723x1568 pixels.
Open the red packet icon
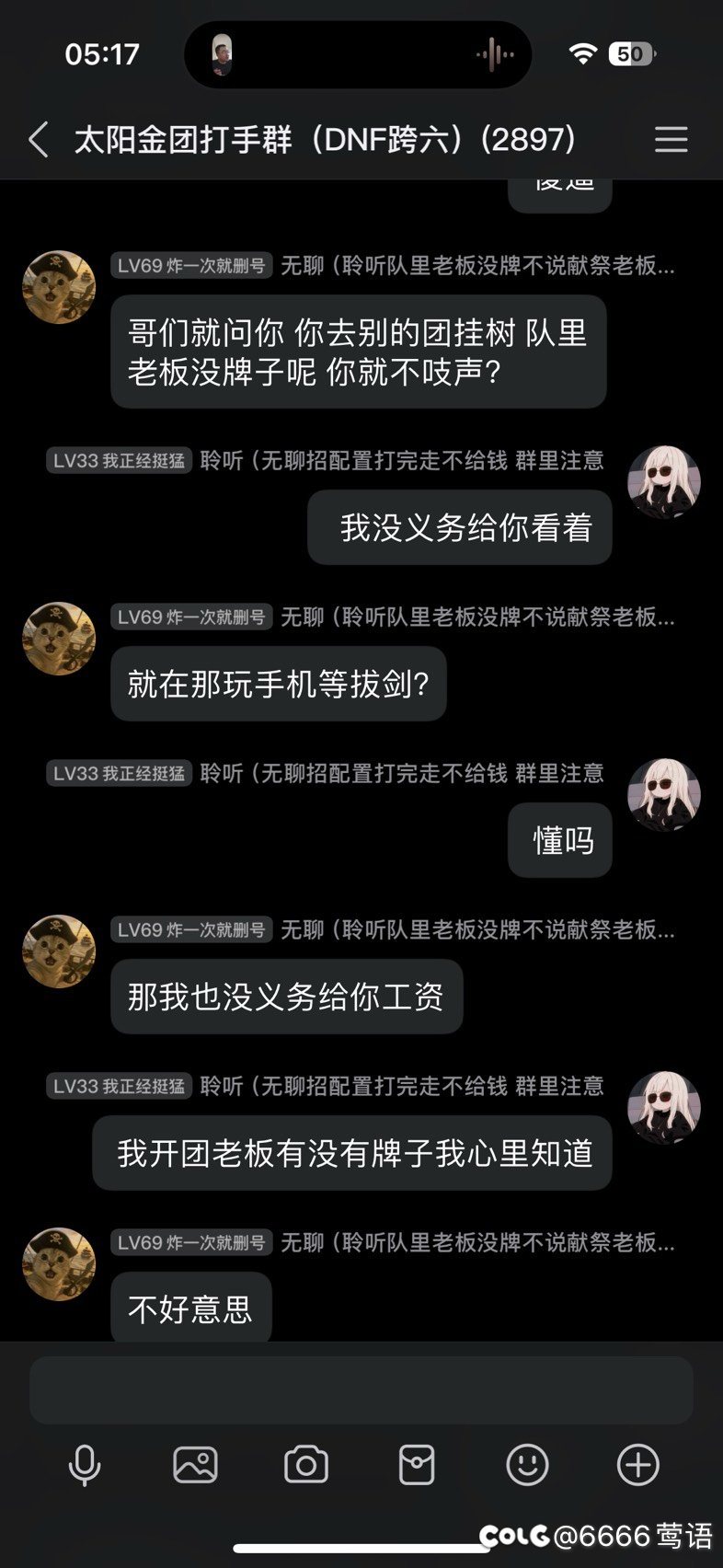click(x=417, y=1464)
